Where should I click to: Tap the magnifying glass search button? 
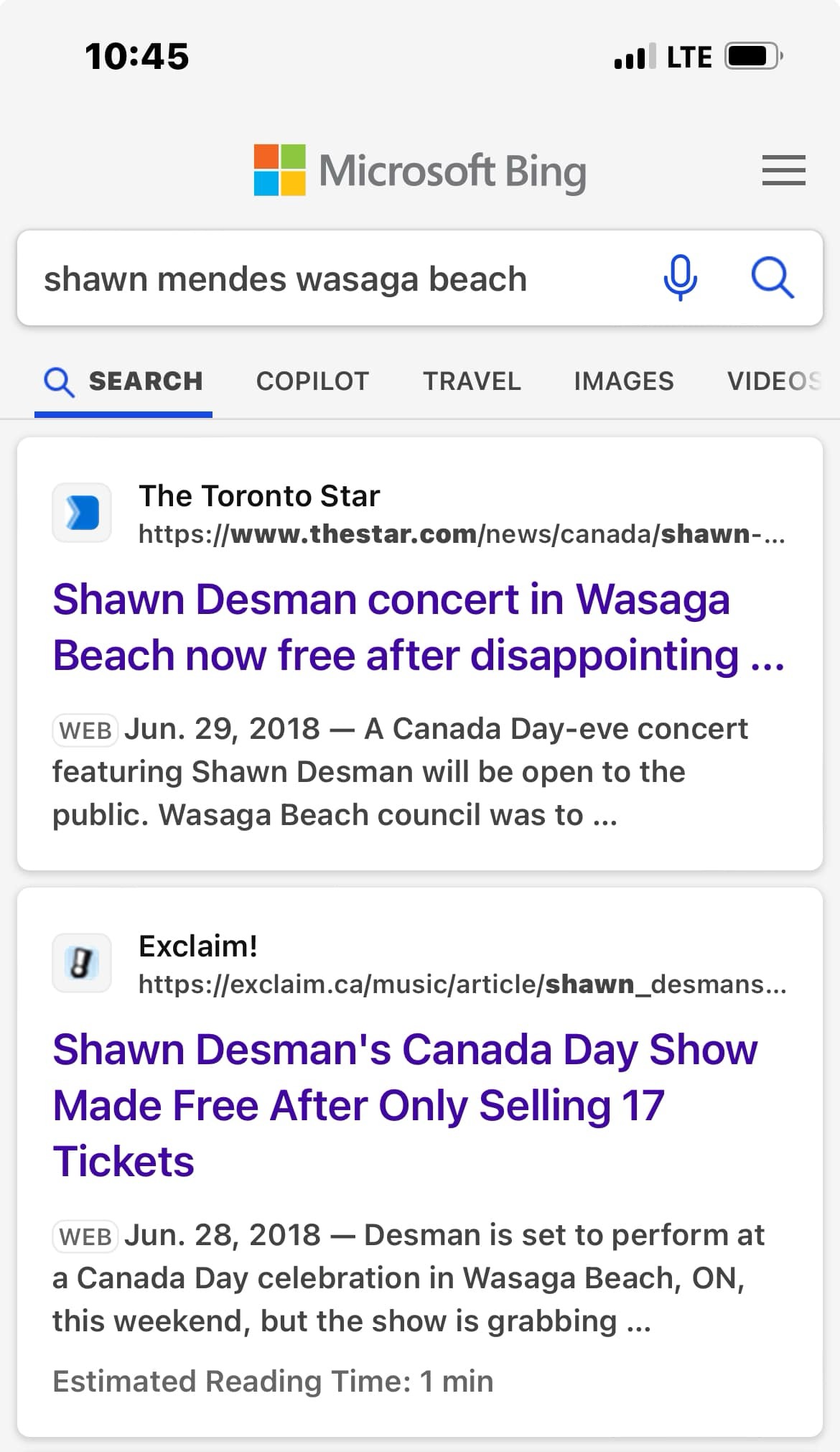click(773, 278)
